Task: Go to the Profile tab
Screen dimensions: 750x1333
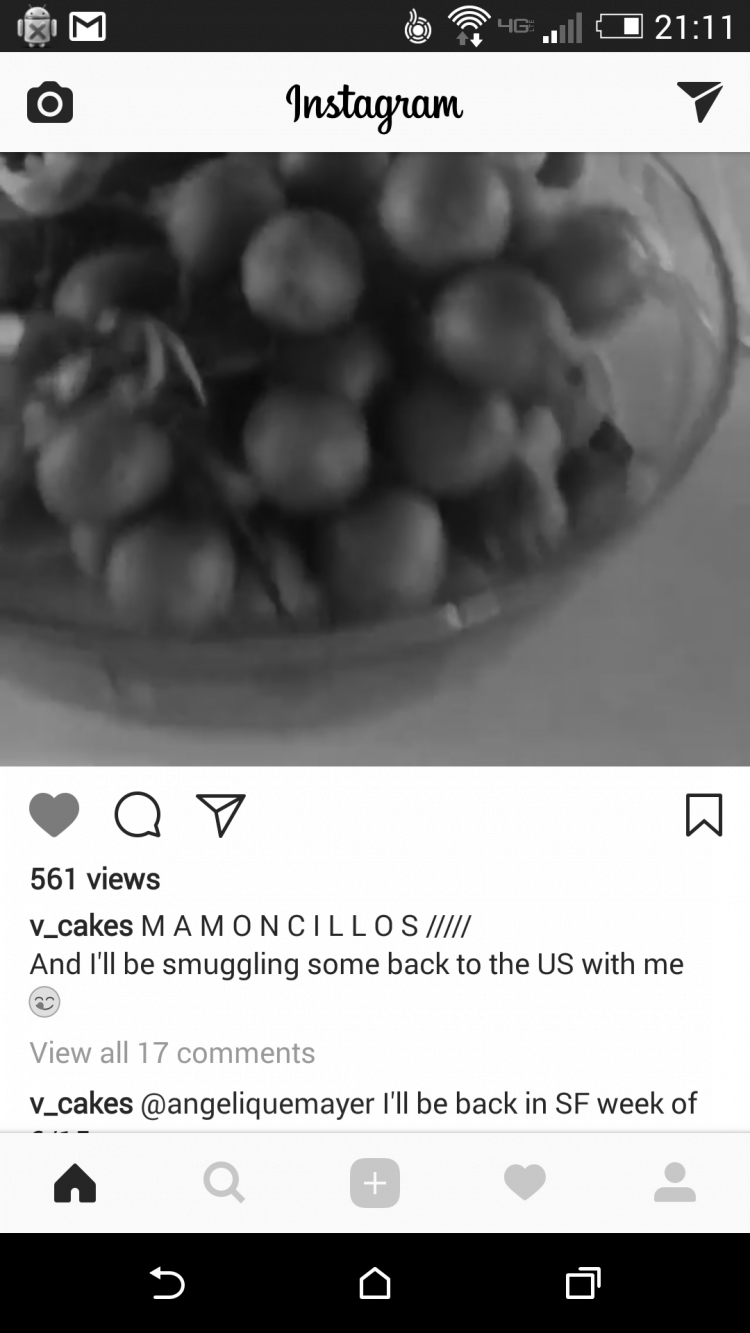Action: pyautogui.click(x=675, y=1183)
